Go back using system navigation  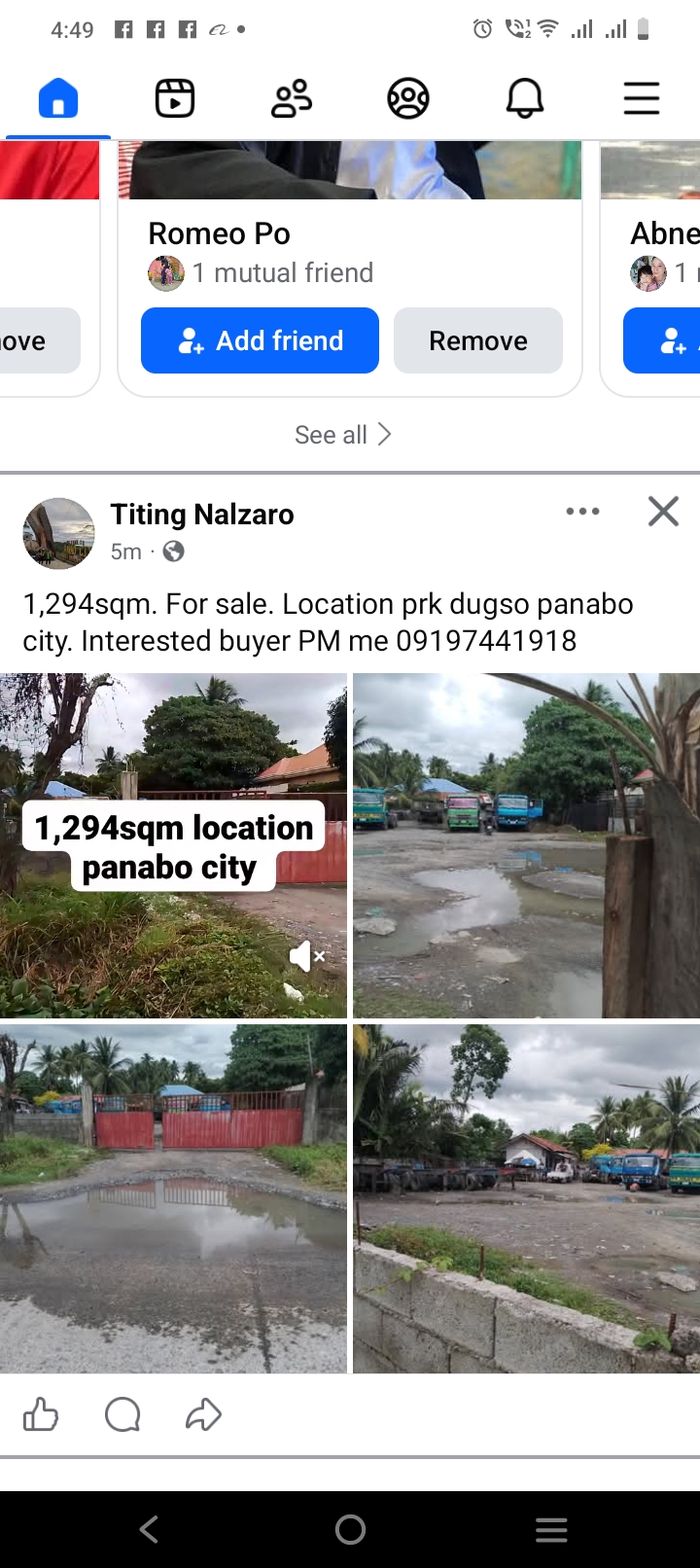(x=149, y=1530)
